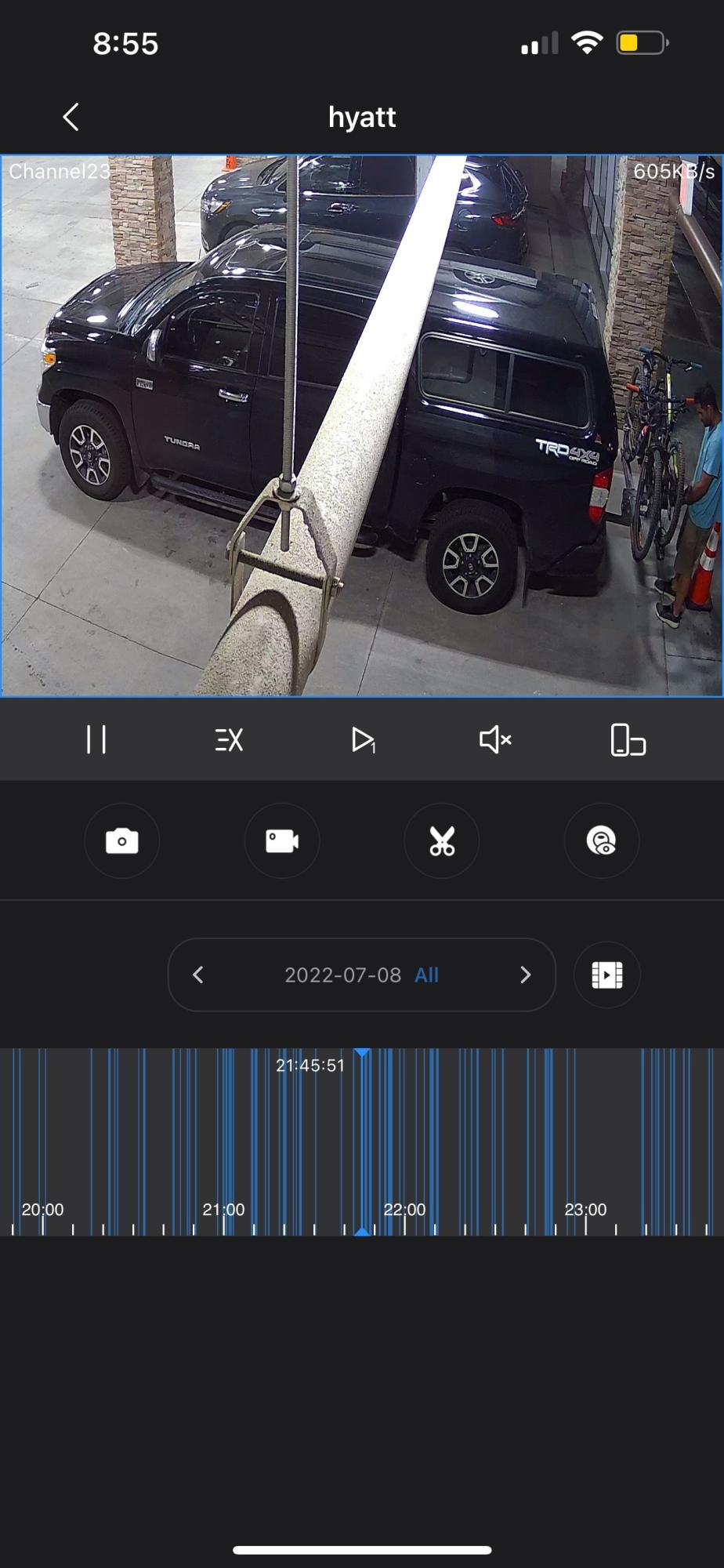Open the recorded video files list
The width and height of the screenshot is (724, 1568).
[607, 975]
